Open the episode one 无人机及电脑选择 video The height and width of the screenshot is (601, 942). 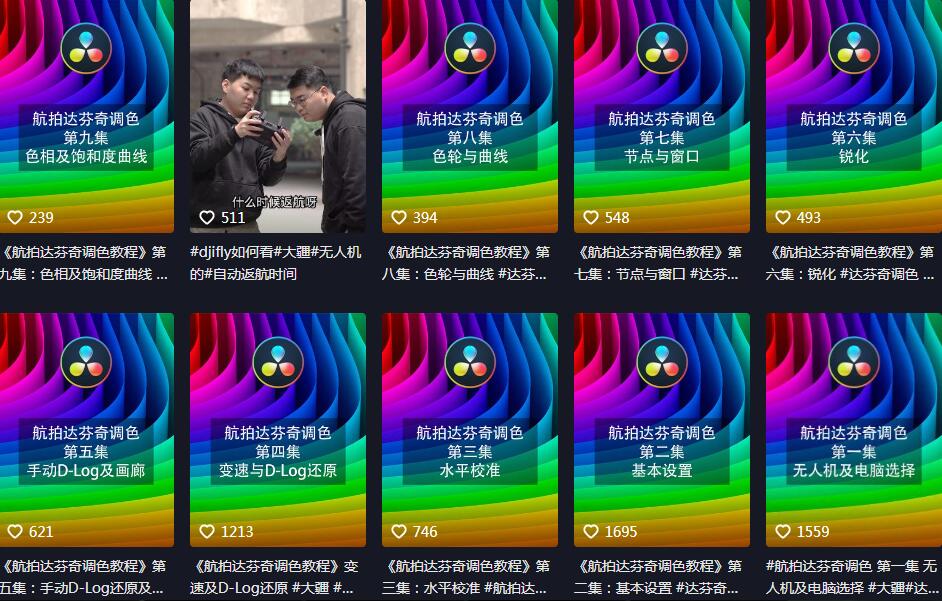pos(853,430)
